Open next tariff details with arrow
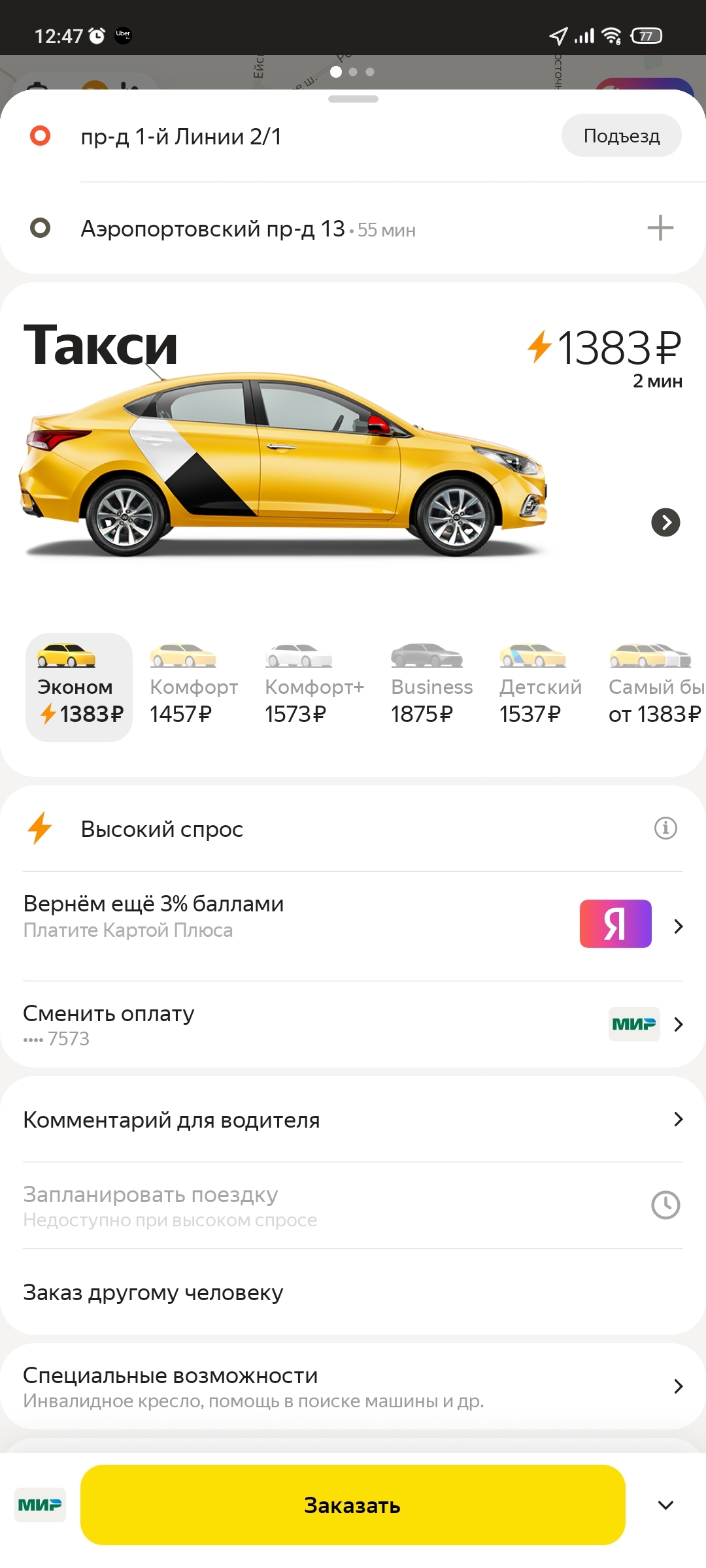This screenshot has height=1568, width=706. pos(665,523)
